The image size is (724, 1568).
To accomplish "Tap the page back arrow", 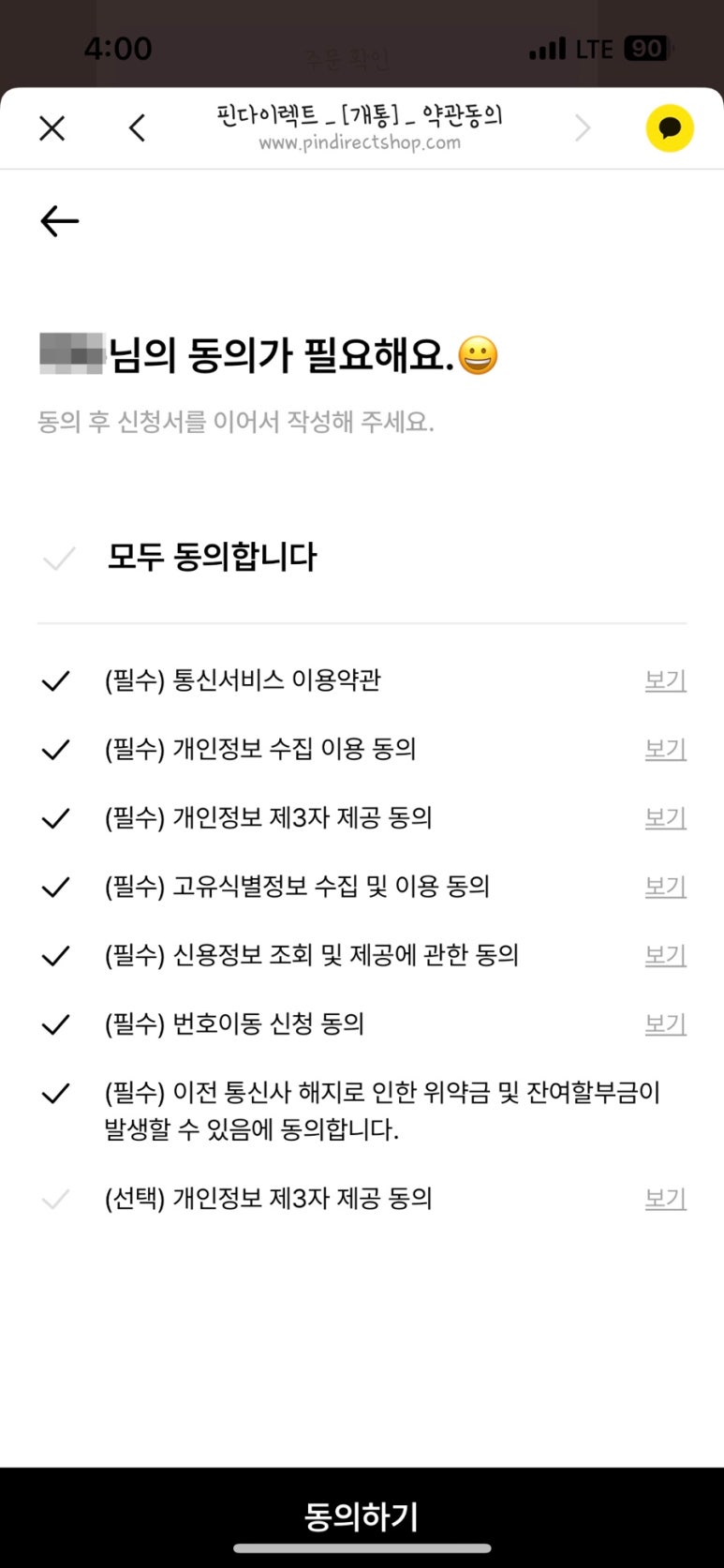I will pos(60,221).
